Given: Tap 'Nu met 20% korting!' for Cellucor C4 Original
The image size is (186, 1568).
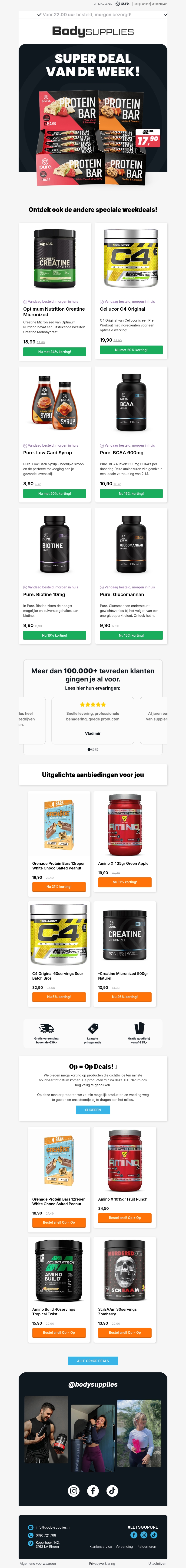Looking at the screenshot, I should [131, 350].
